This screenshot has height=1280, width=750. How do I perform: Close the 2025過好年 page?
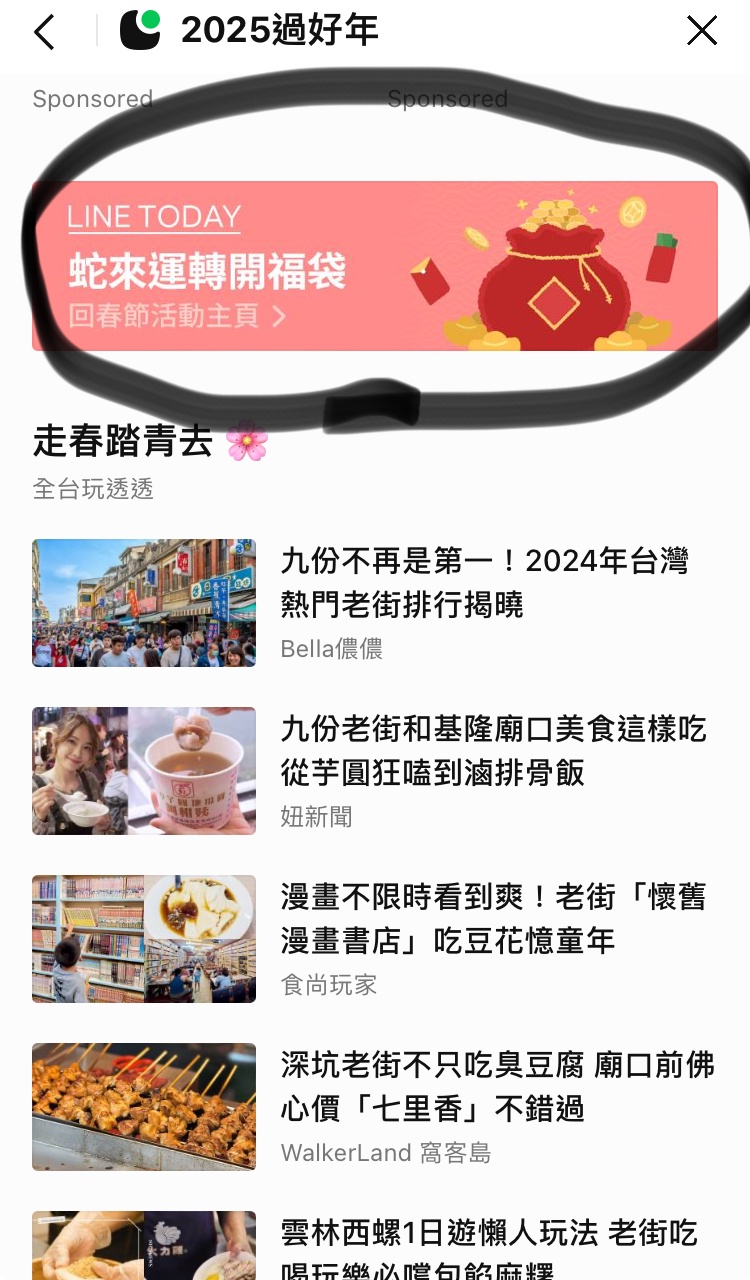pyautogui.click(x=702, y=32)
